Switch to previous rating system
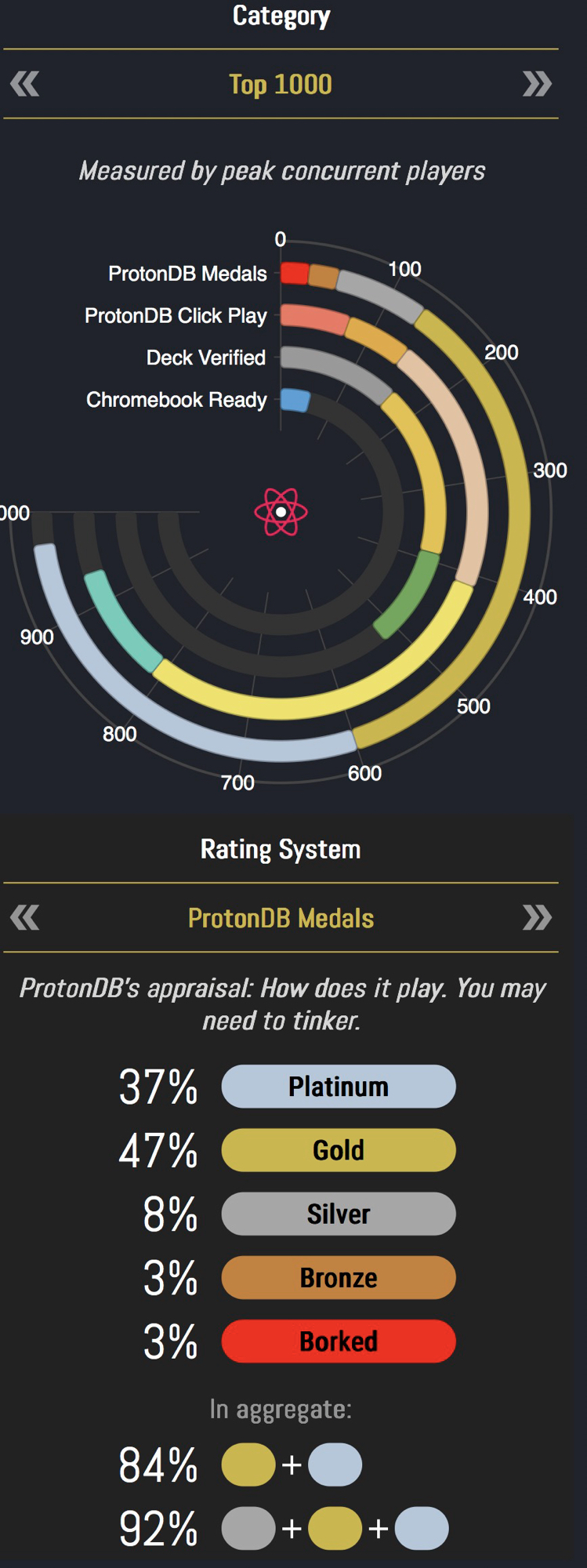This screenshot has height=1568, width=587. point(25,917)
